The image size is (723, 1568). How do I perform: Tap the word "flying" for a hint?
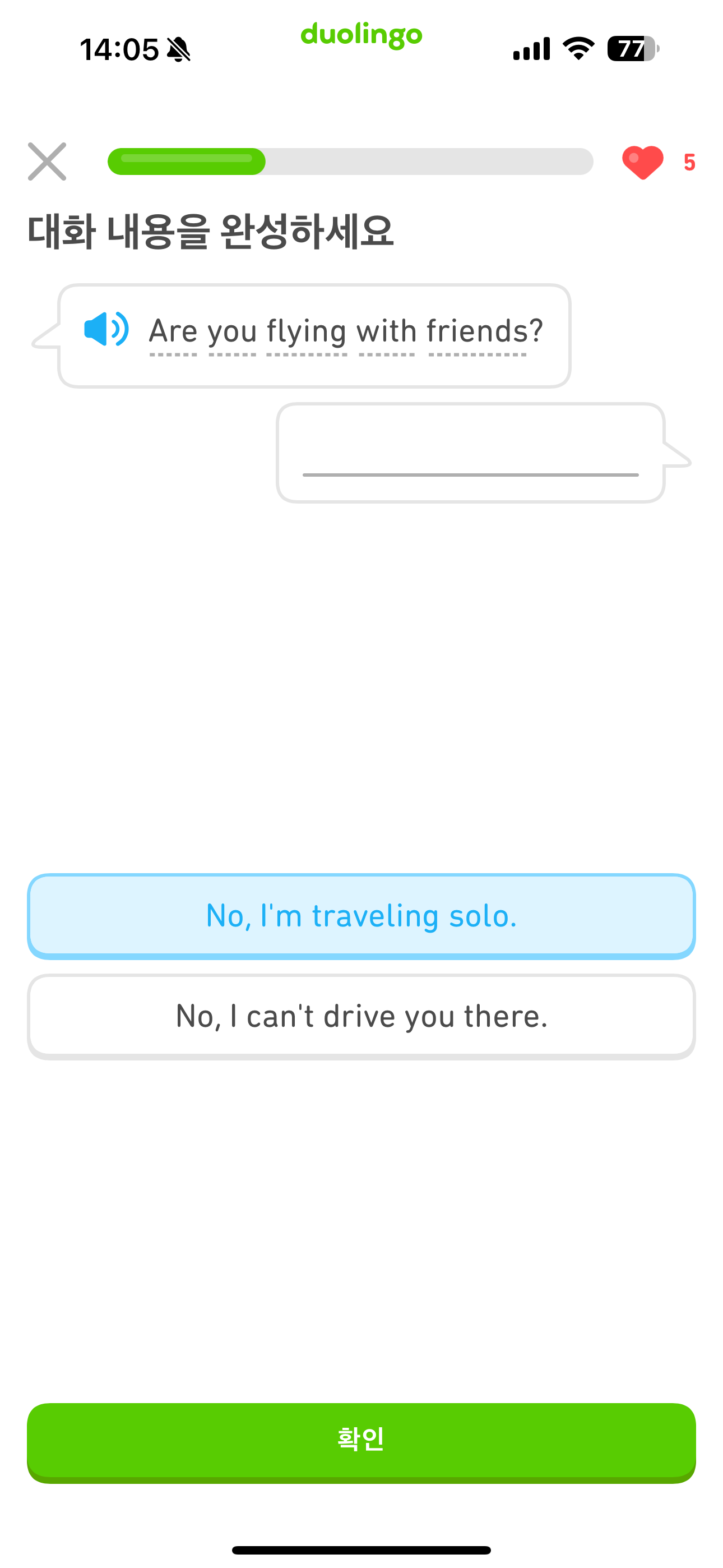307,333
